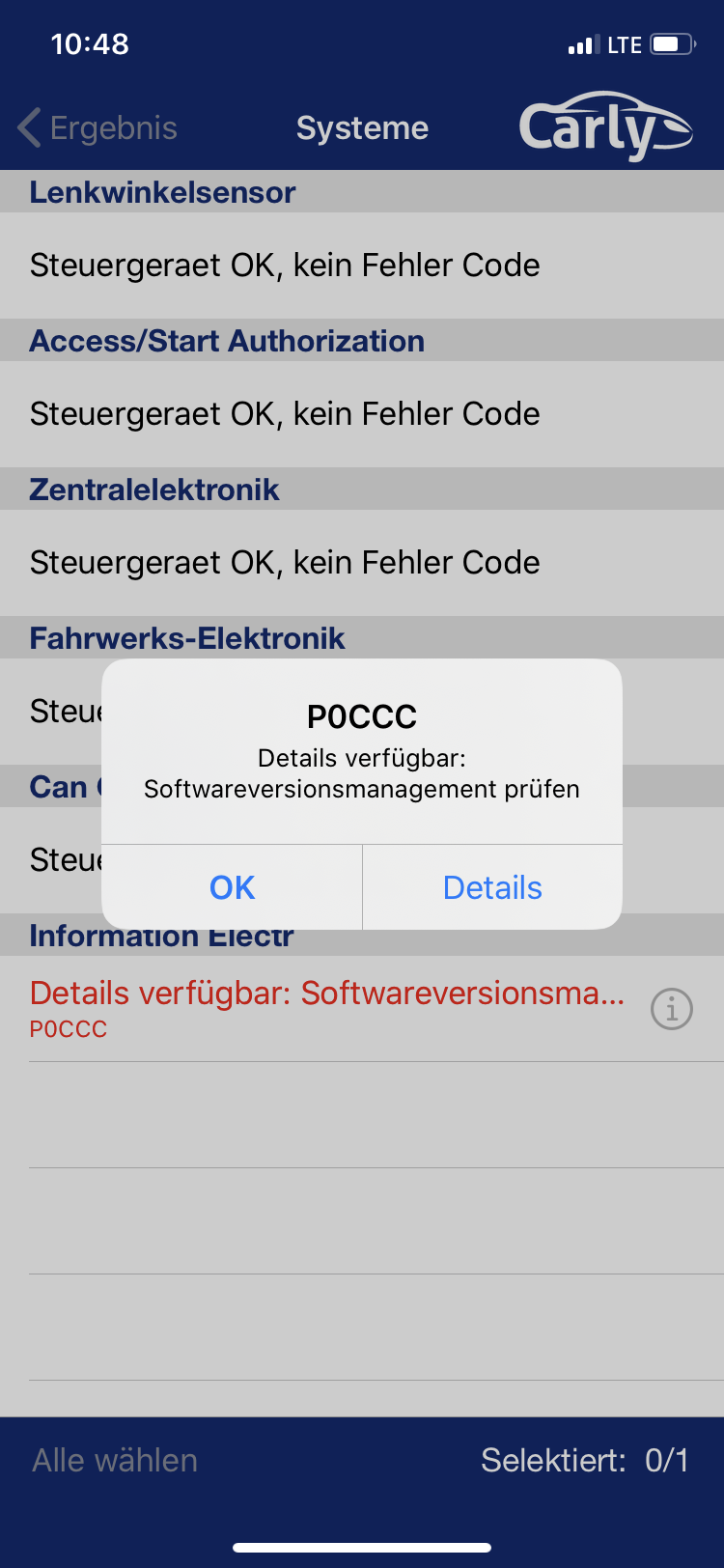Go back to Ergebnis

tap(98, 128)
